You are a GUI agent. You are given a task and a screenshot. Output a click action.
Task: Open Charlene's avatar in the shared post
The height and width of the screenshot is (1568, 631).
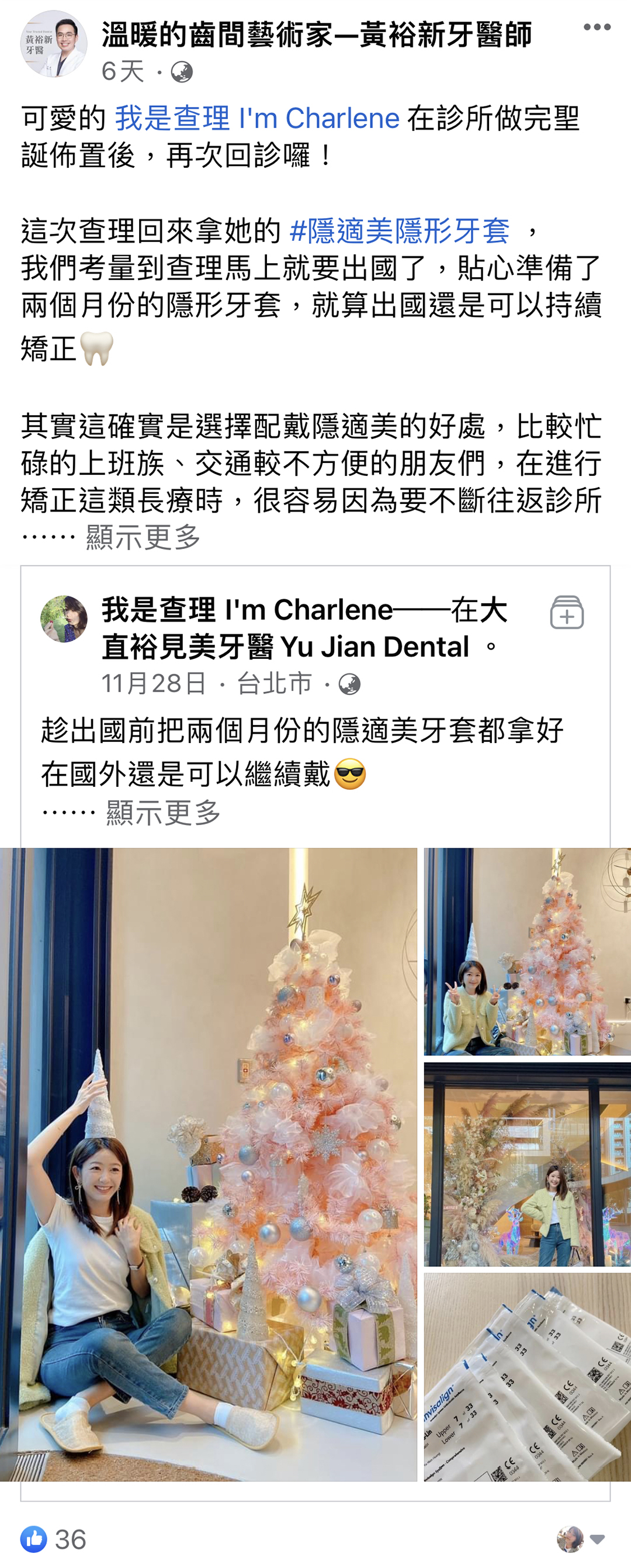[64, 619]
